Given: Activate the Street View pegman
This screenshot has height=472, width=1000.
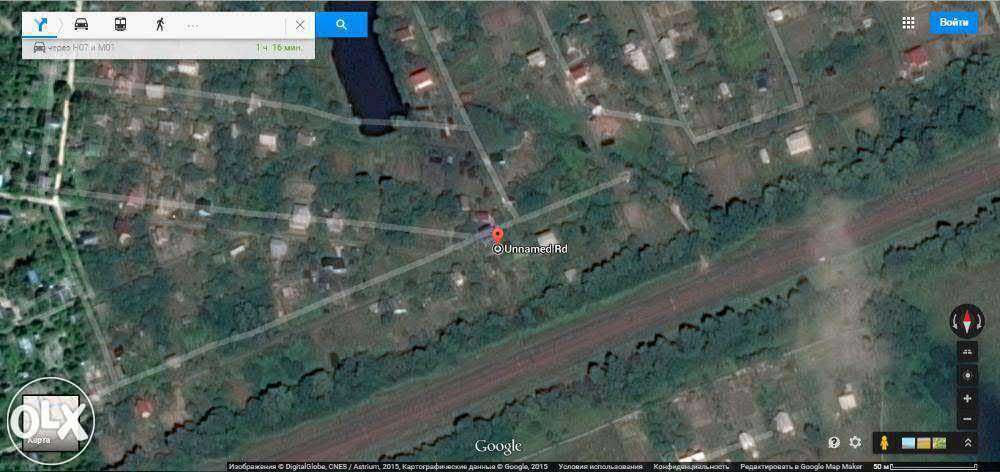Looking at the screenshot, I should tap(886, 442).
